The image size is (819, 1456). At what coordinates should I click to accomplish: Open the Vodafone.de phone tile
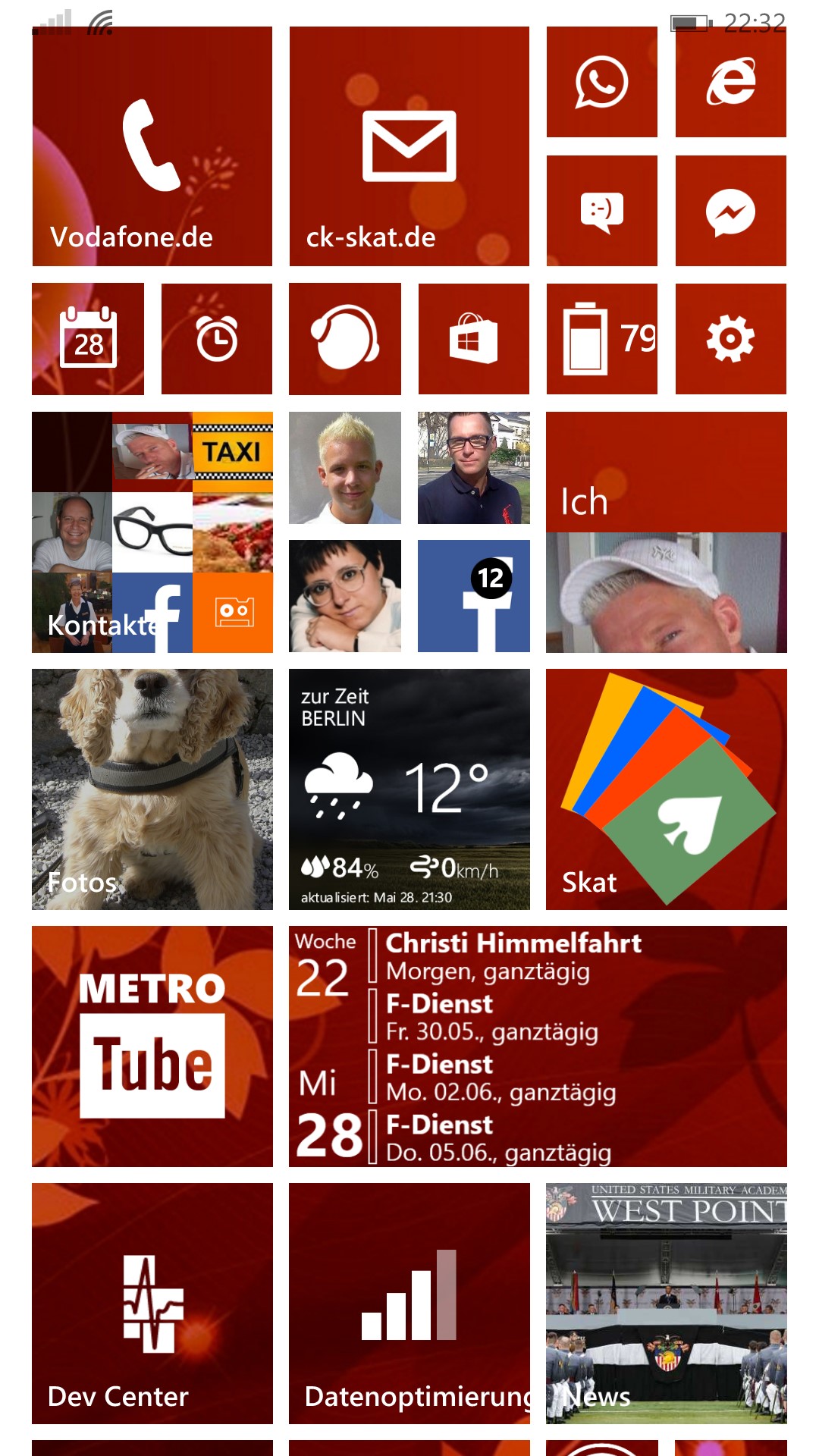click(152, 146)
